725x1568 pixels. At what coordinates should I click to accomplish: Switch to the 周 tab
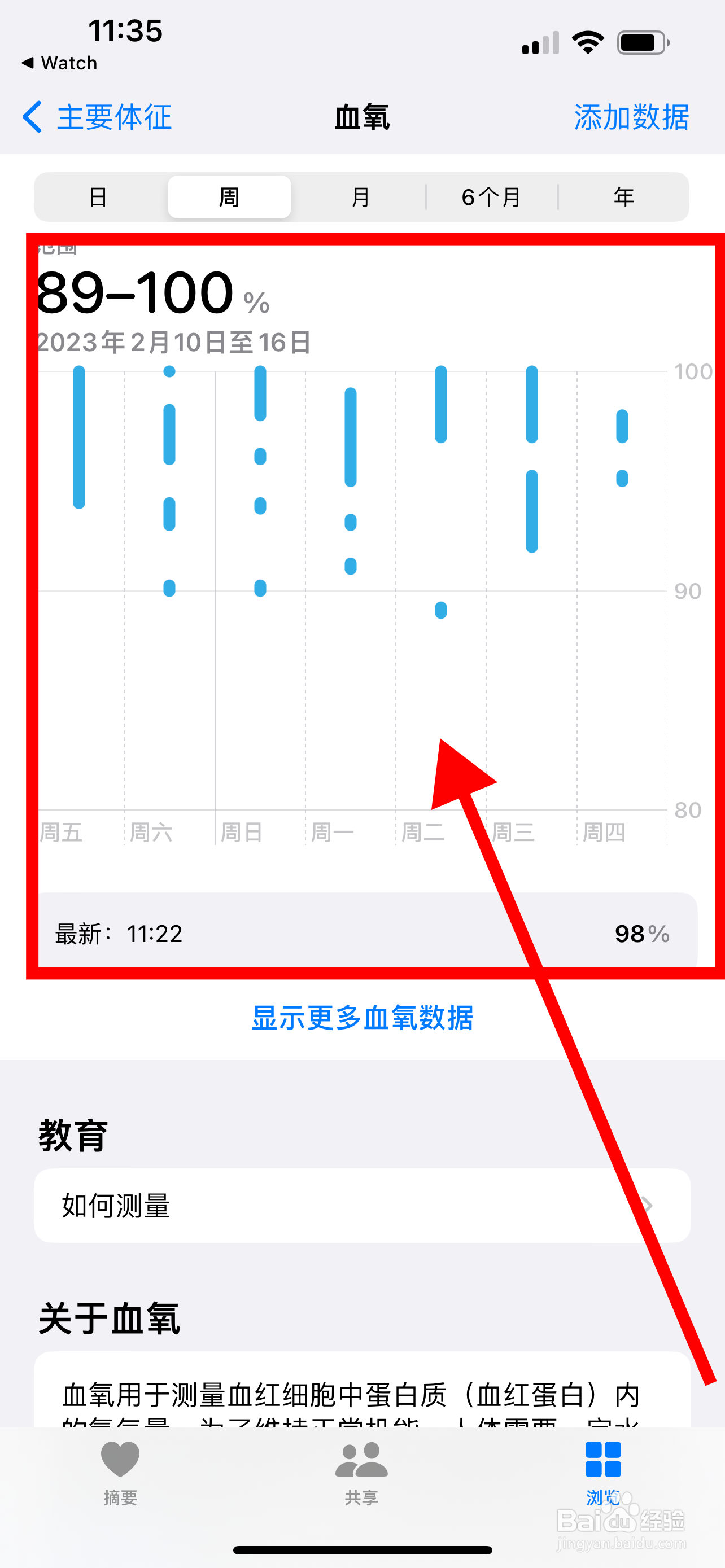229,196
